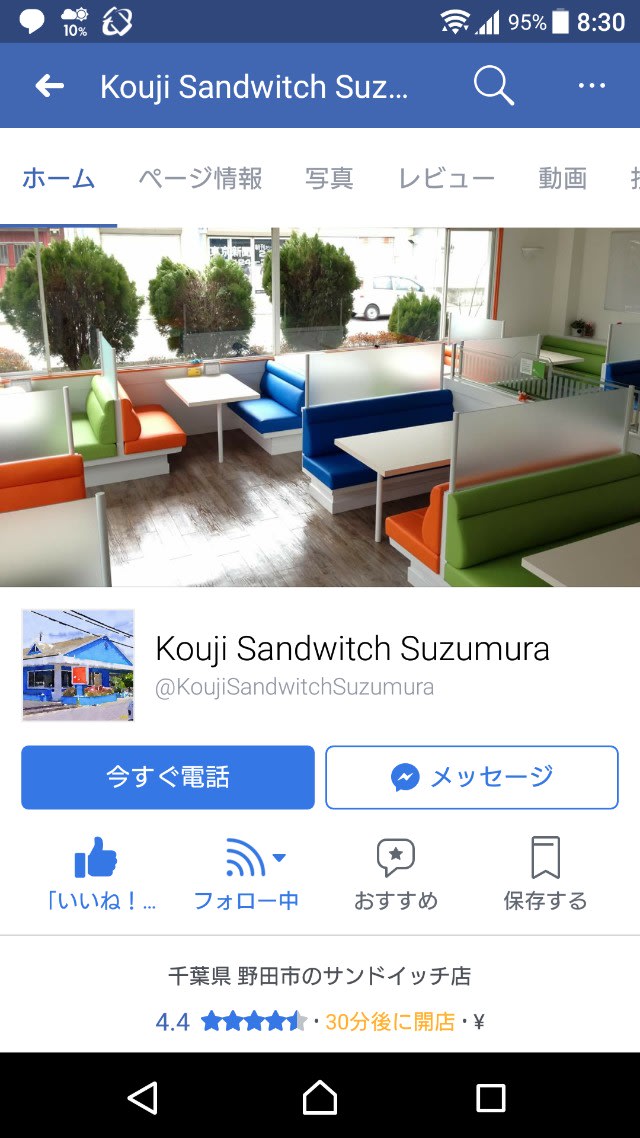Switch to the ページ情報 tab
This screenshot has height=1138, width=640.
200,179
